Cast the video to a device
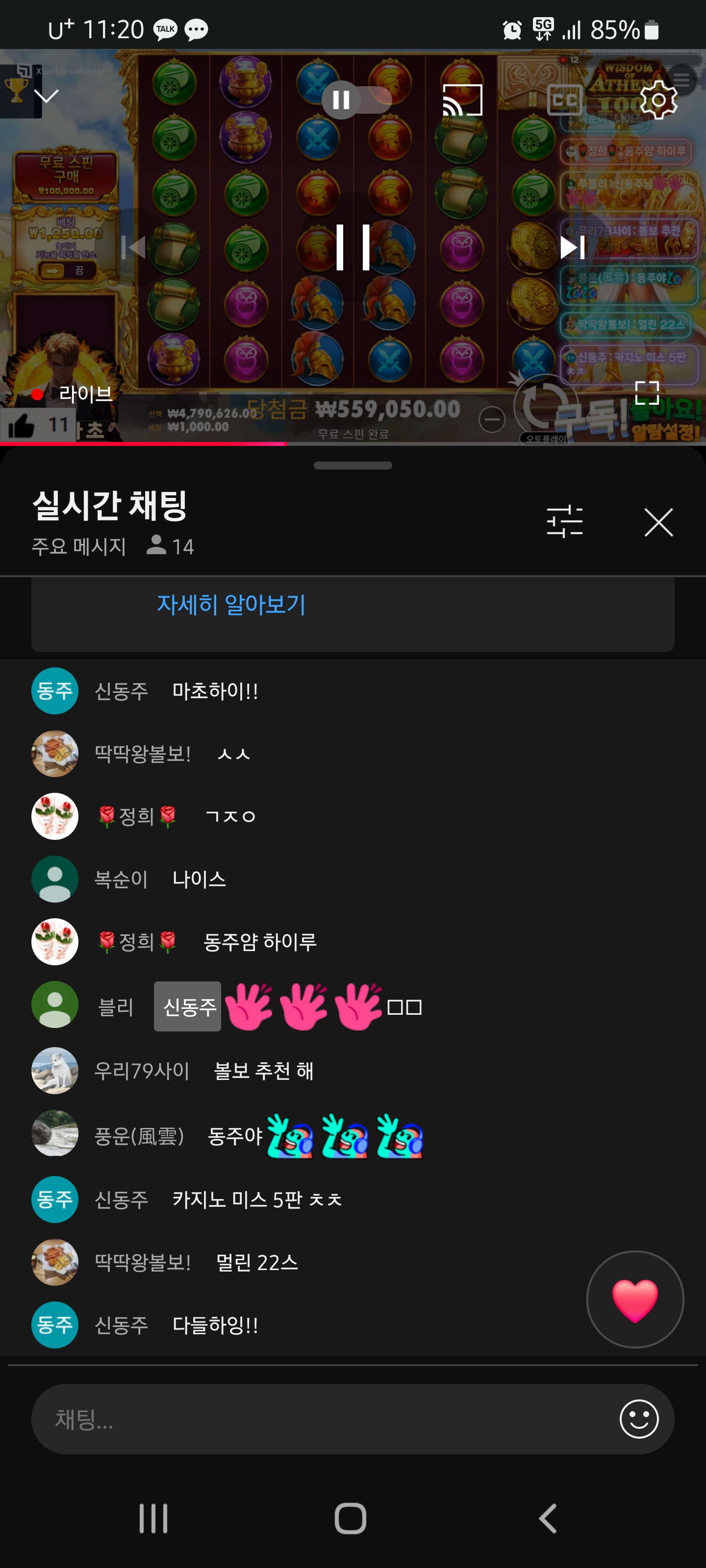Screen dimensions: 706x1568 point(462,100)
